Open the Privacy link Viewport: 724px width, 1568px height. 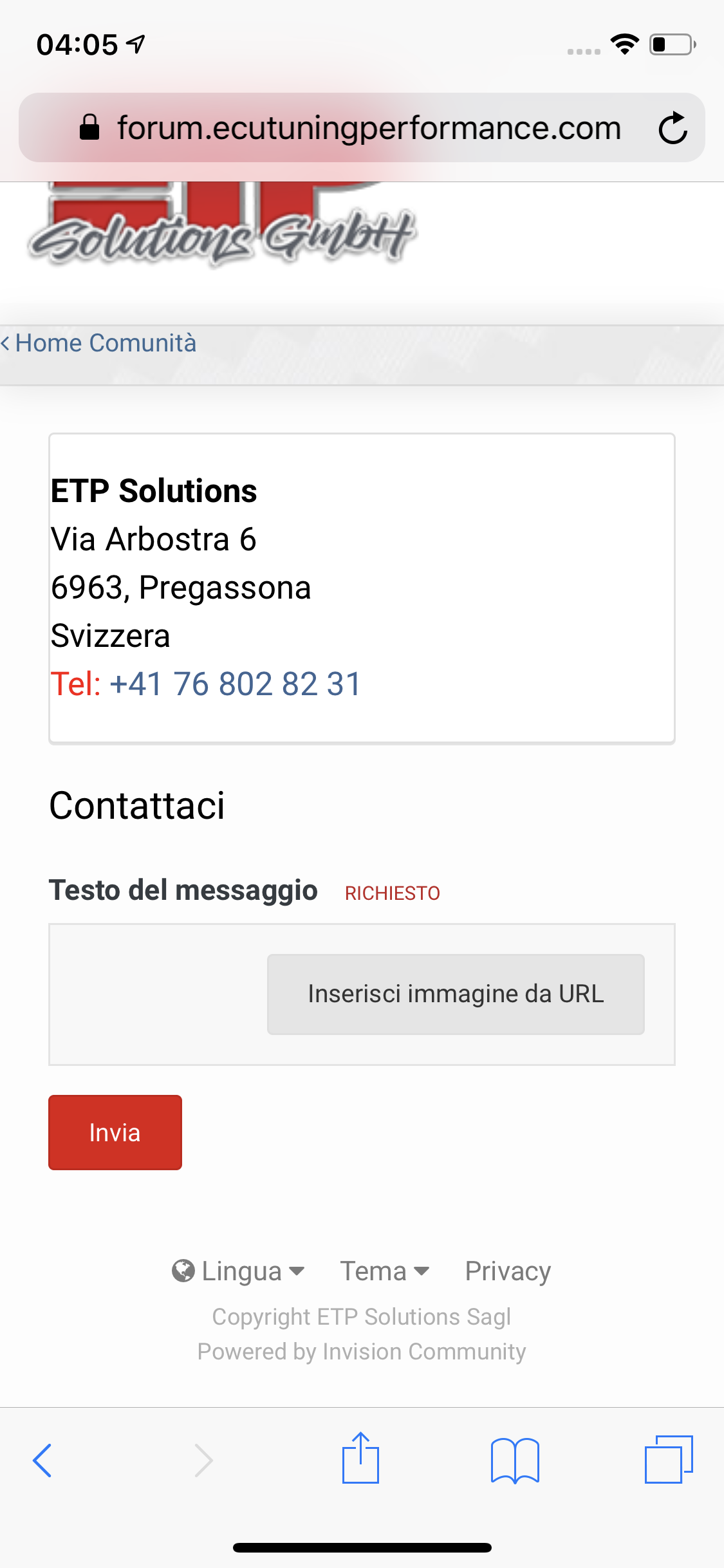point(508,1271)
